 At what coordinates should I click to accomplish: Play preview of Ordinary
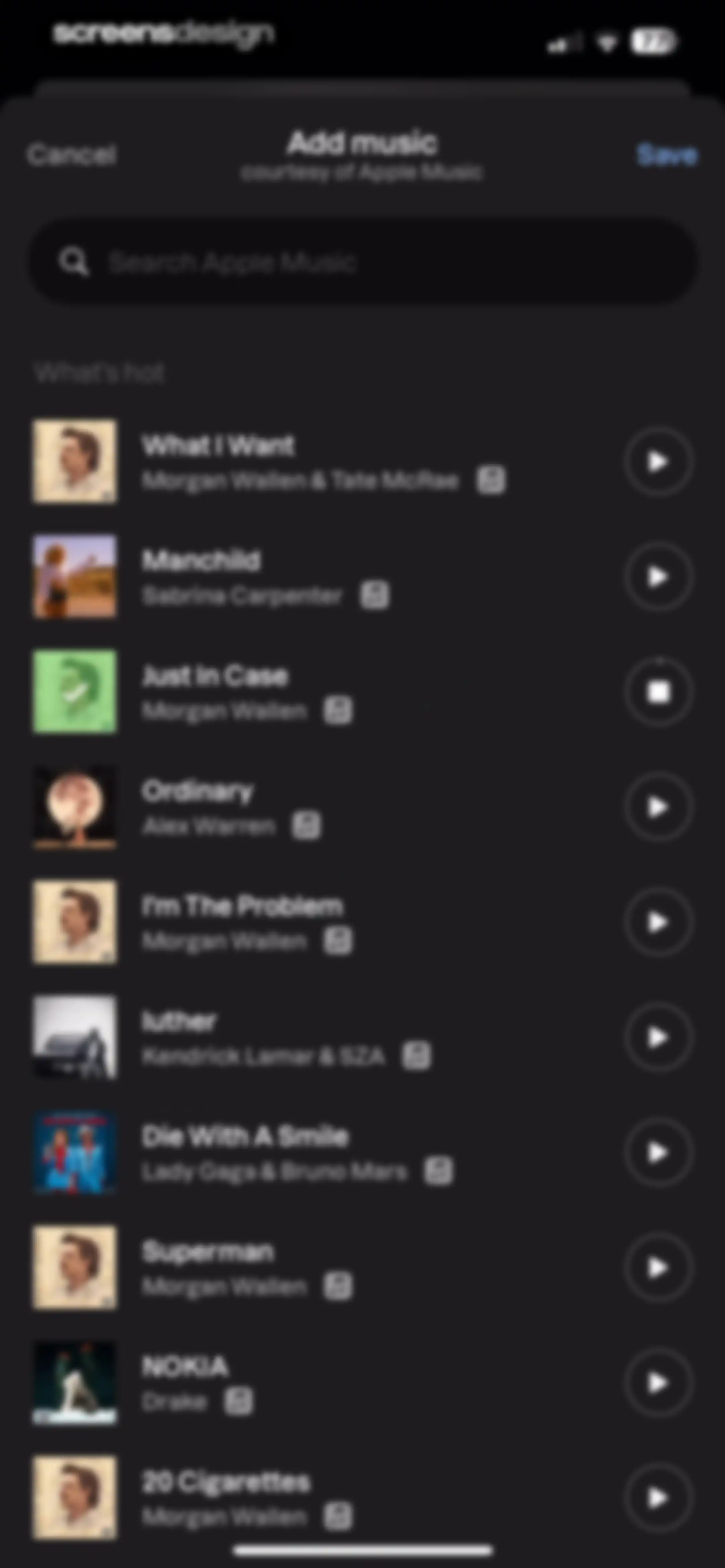point(658,807)
